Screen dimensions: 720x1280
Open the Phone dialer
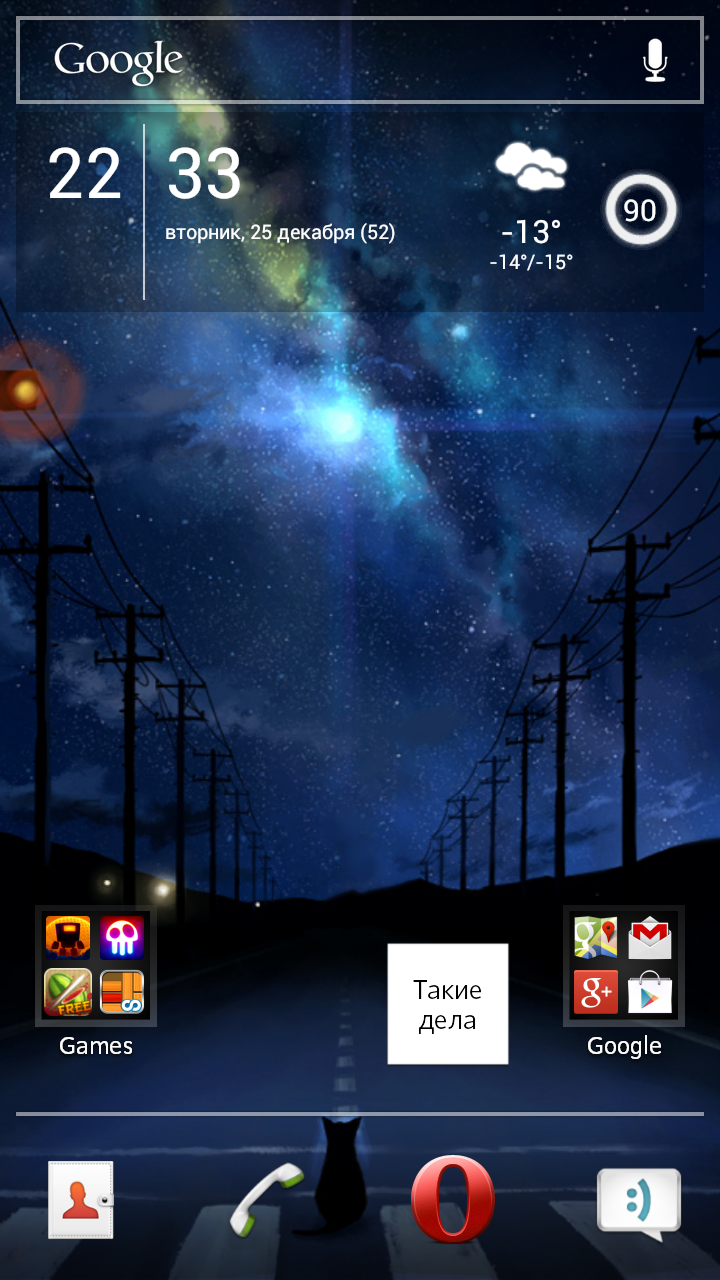tap(266, 1199)
